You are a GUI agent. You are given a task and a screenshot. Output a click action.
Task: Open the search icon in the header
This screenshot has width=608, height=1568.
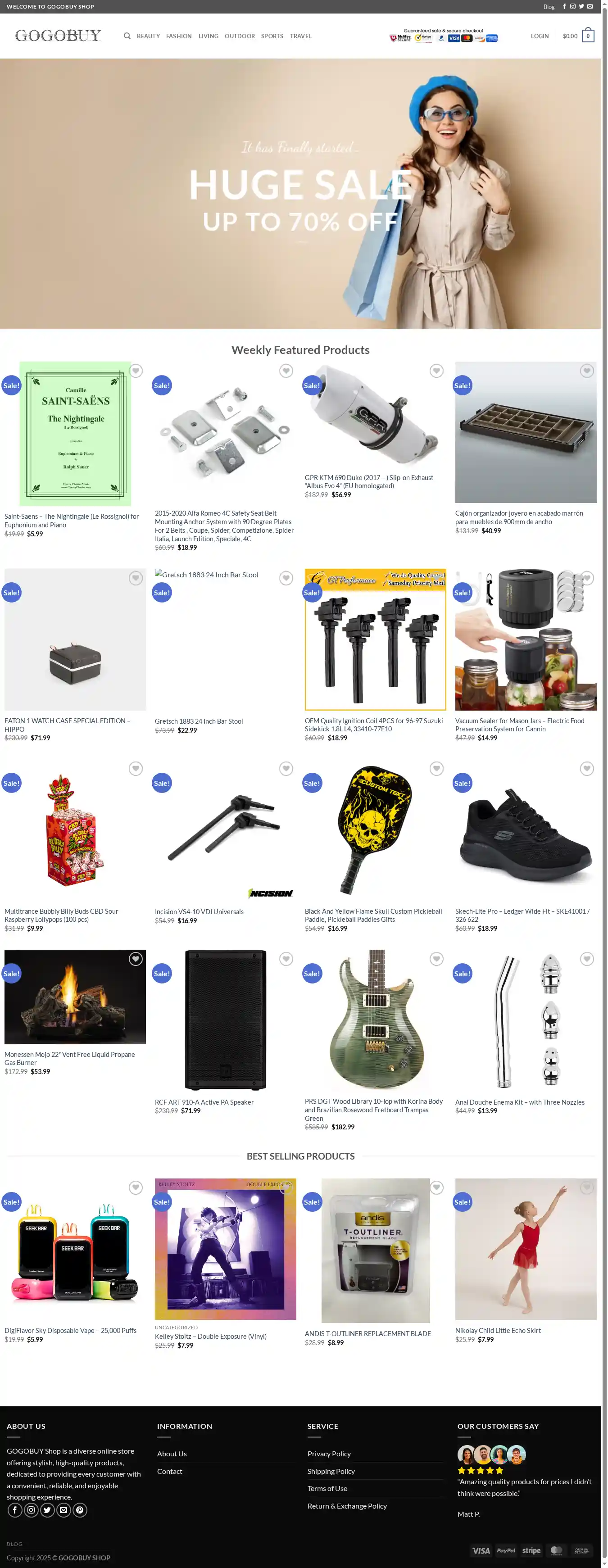[x=127, y=36]
